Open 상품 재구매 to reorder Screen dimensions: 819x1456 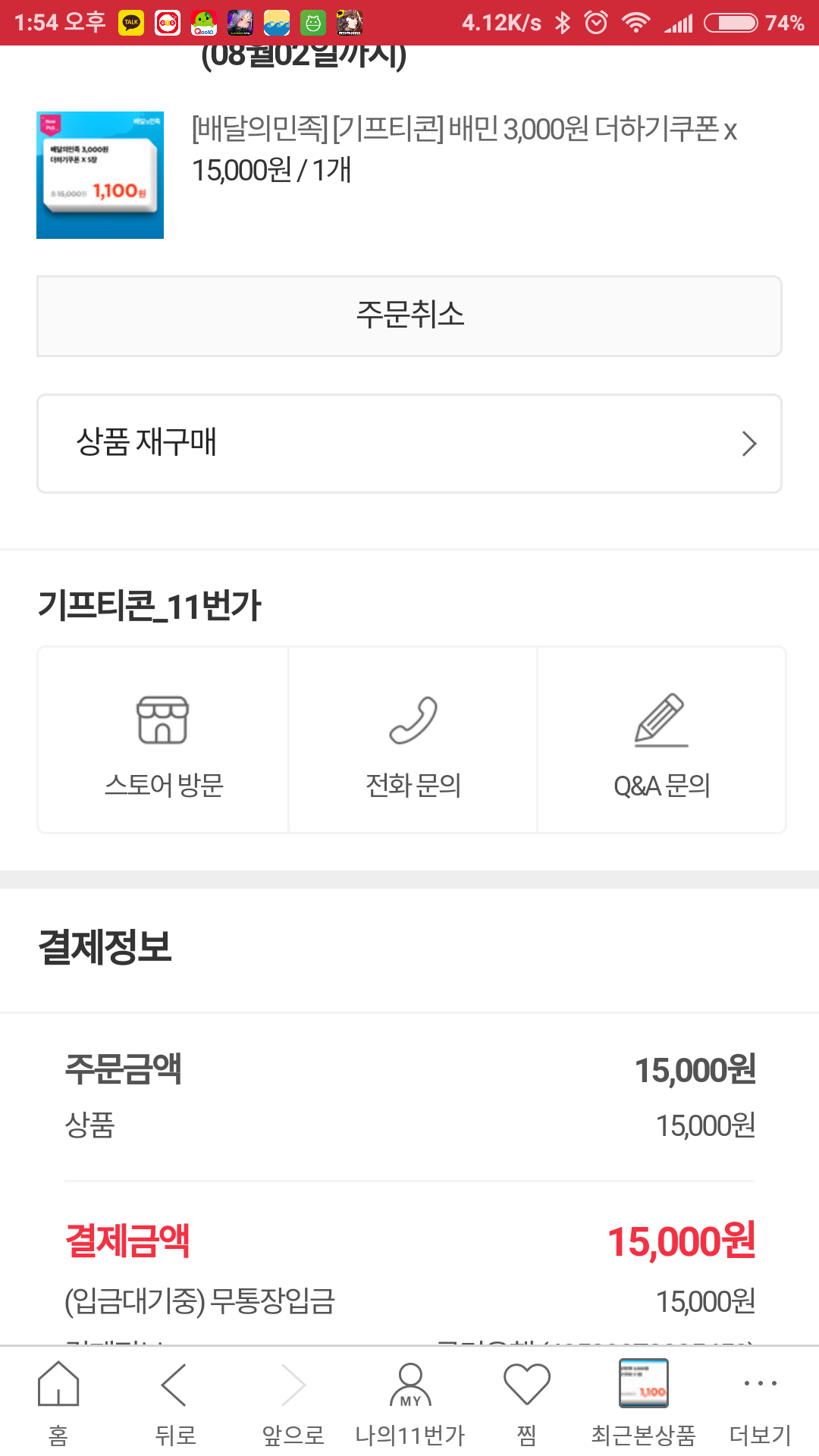click(x=409, y=444)
